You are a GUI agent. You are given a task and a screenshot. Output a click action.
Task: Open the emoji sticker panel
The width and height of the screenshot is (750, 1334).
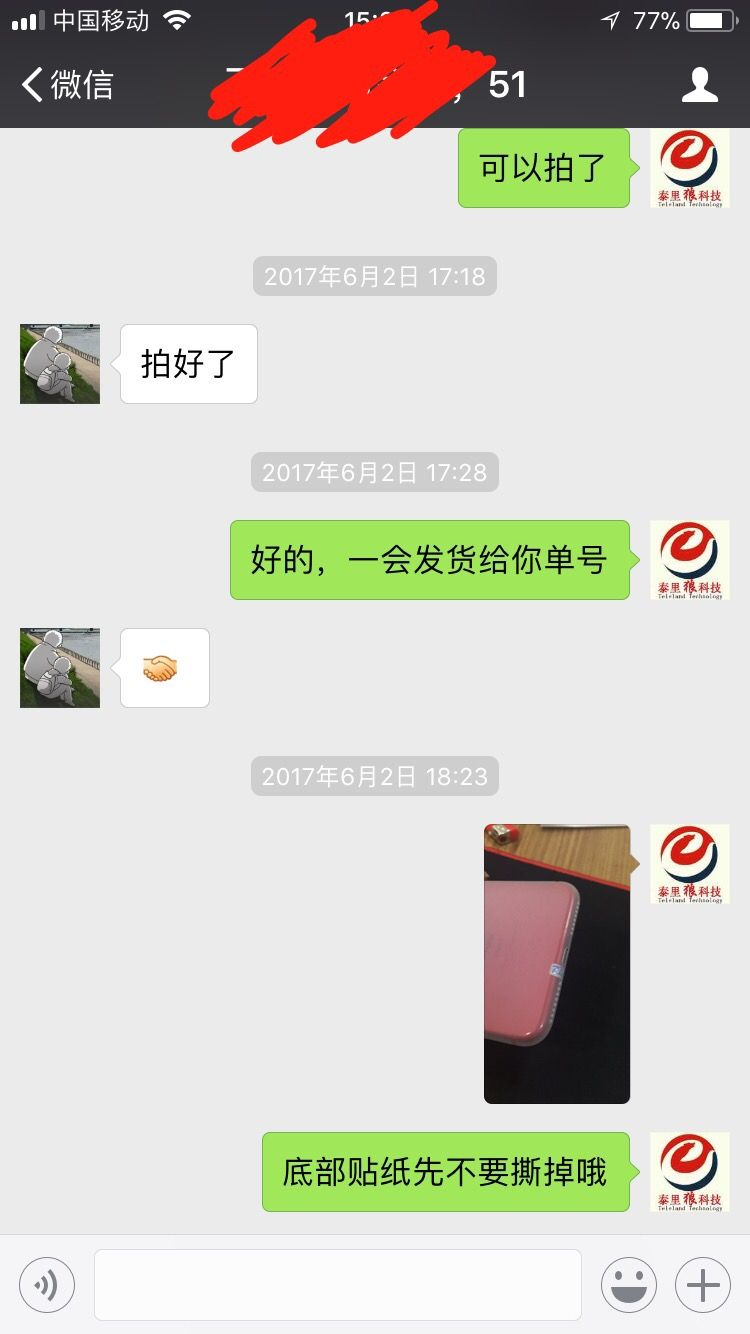(628, 1285)
